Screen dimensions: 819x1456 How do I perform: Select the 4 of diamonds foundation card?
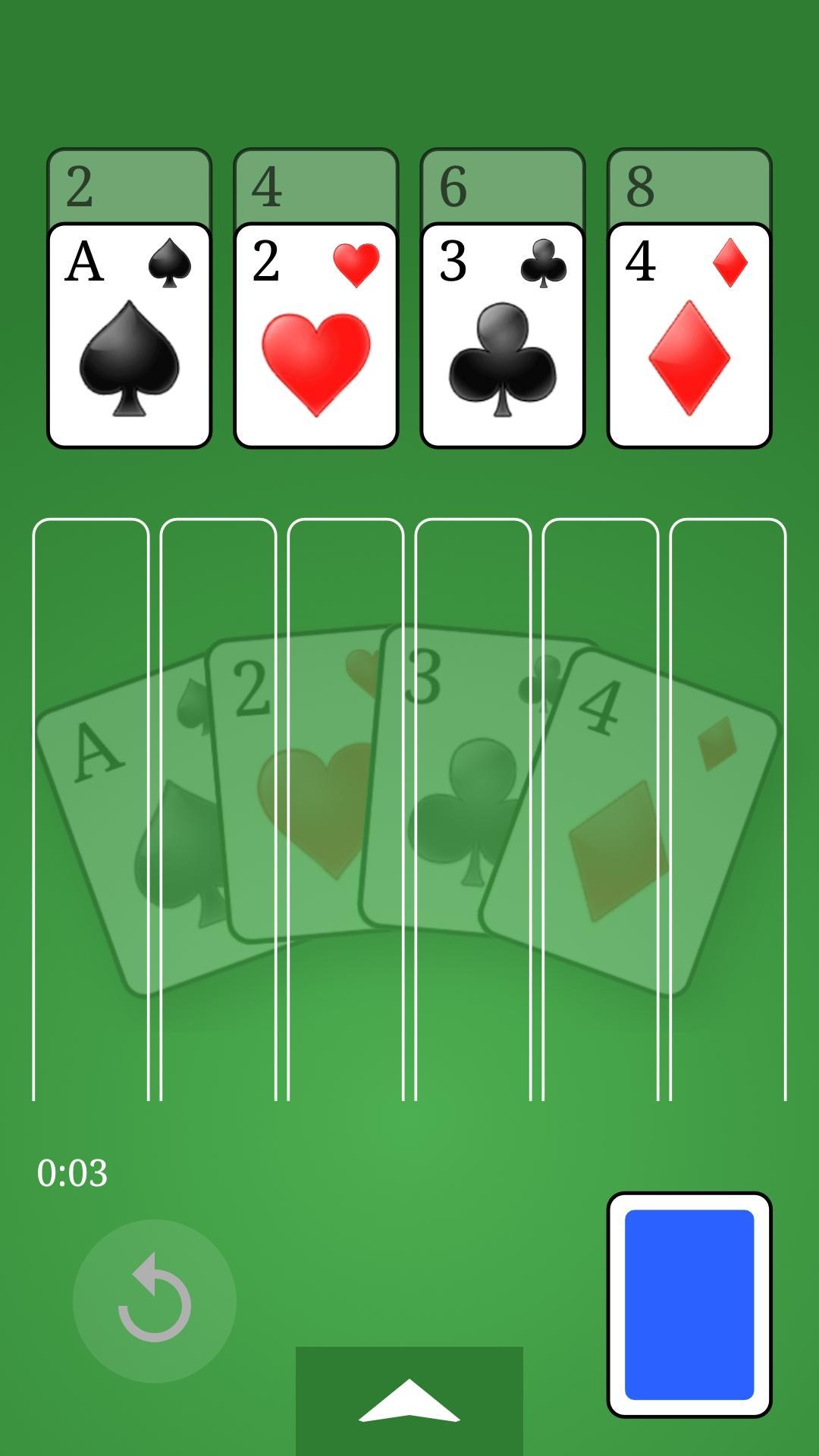tap(689, 335)
